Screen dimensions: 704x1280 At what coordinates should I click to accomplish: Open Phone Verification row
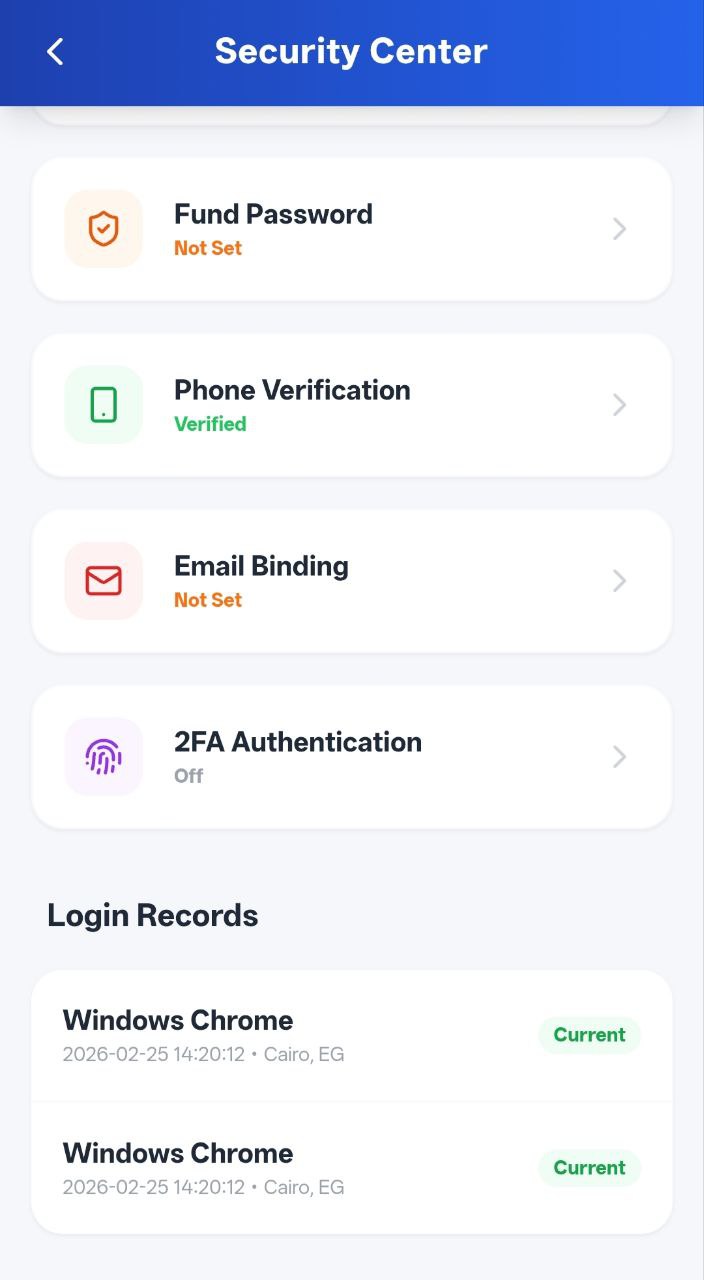351,405
